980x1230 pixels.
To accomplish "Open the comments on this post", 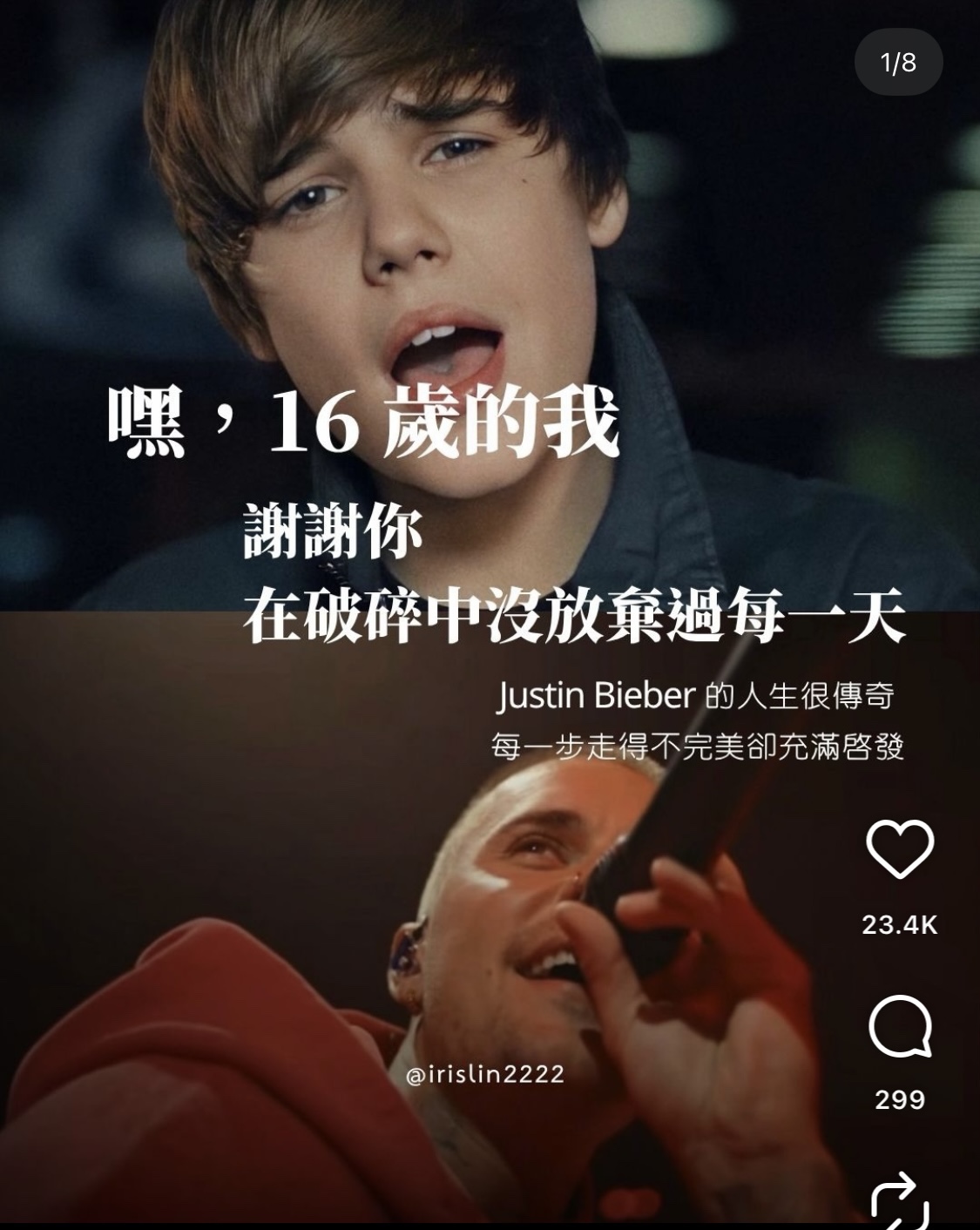I will 900,1027.
